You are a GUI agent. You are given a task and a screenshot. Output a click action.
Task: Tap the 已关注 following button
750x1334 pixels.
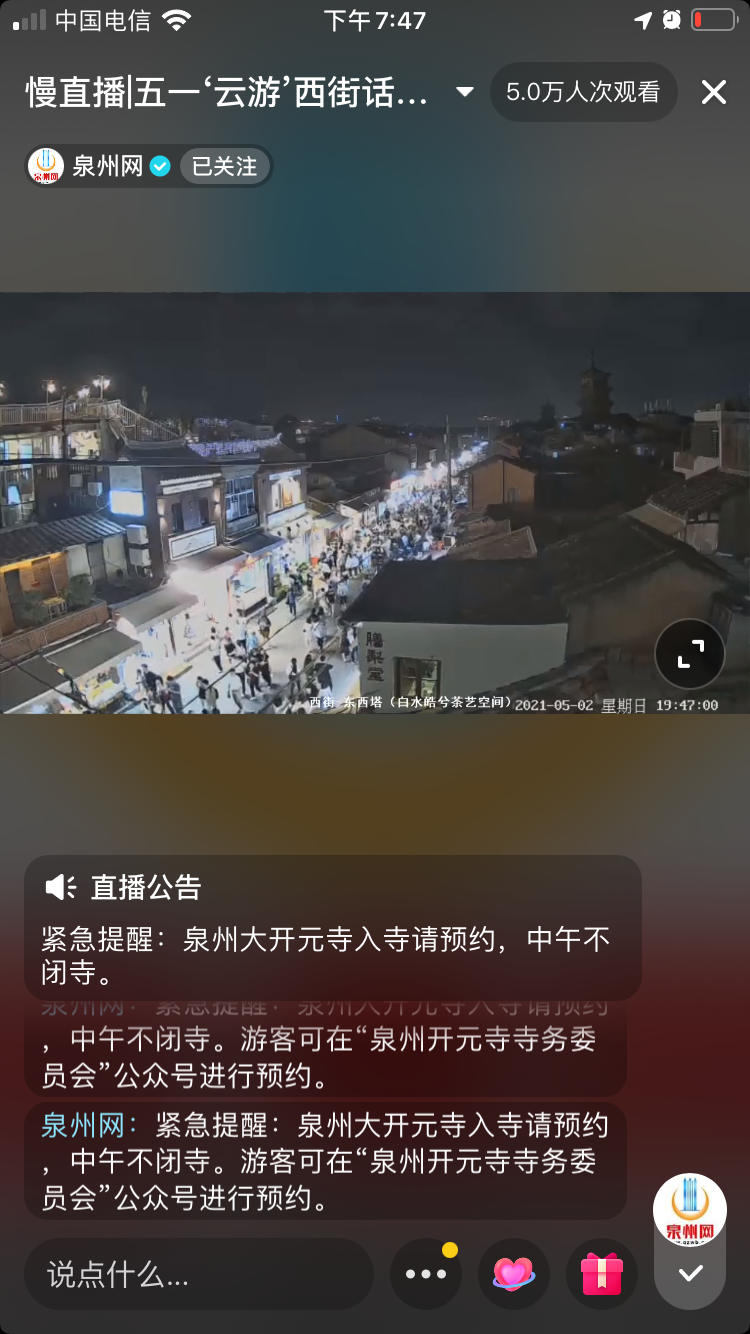tap(224, 166)
